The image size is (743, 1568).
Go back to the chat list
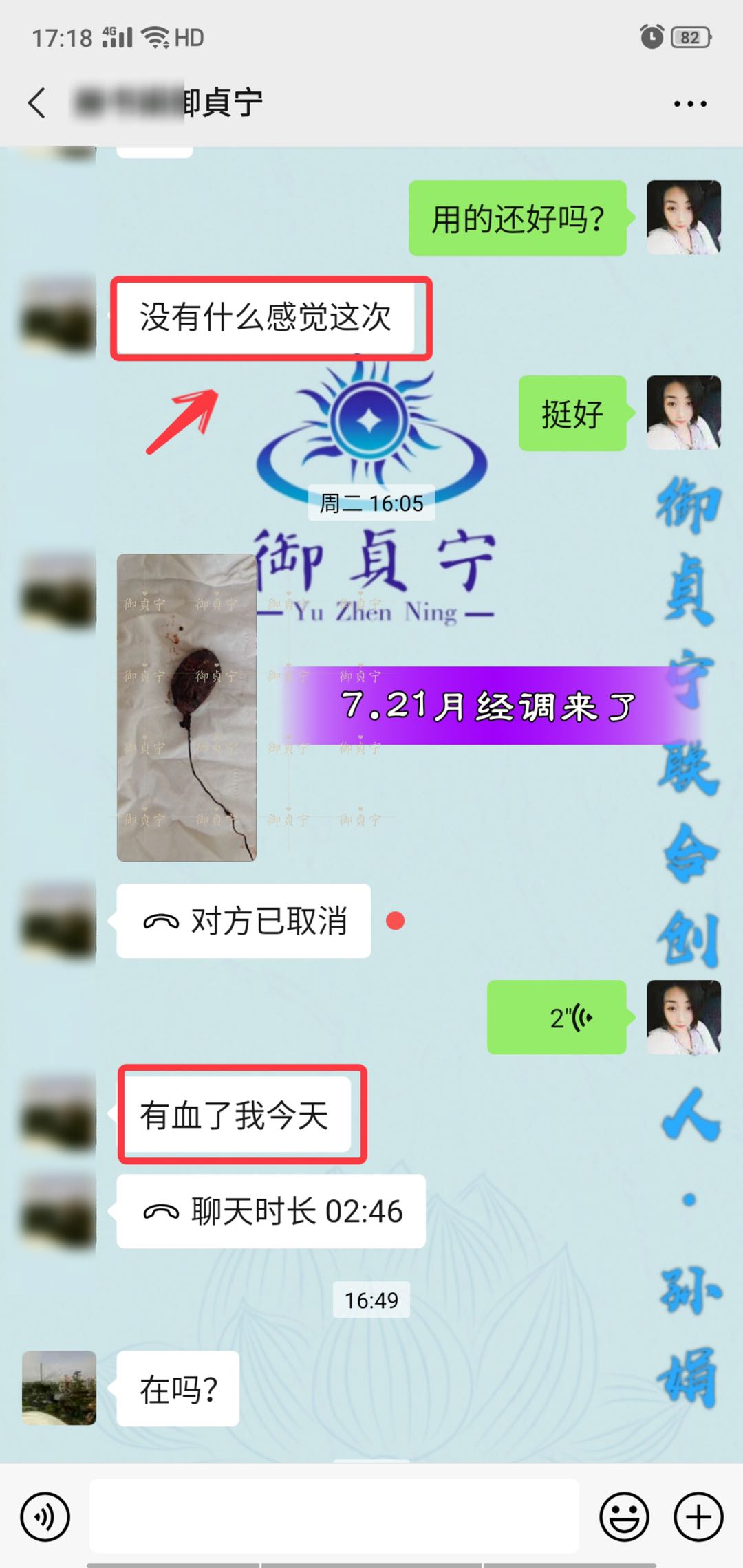[37, 103]
